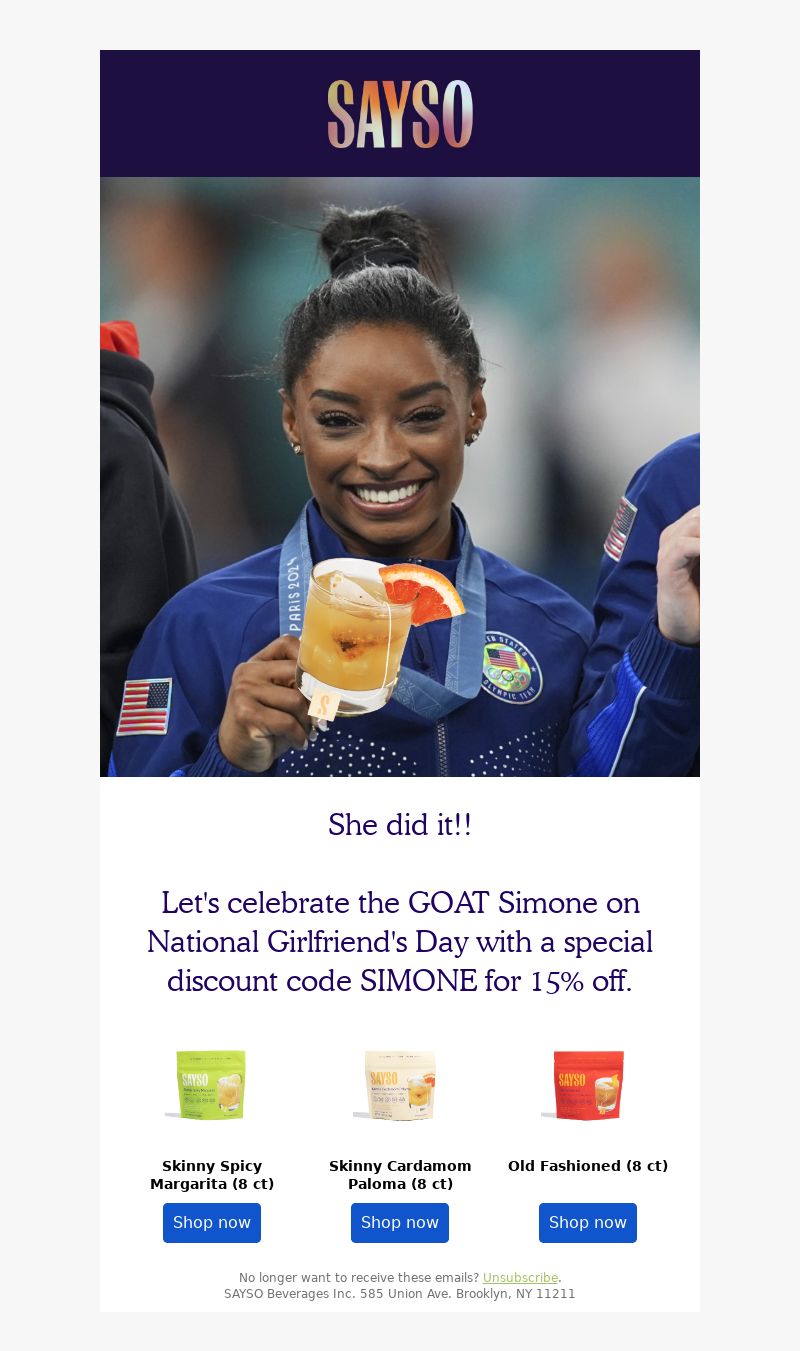800x1351 pixels.
Task: Shop now for Old Fashioned
Action: click(x=588, y=1222)
